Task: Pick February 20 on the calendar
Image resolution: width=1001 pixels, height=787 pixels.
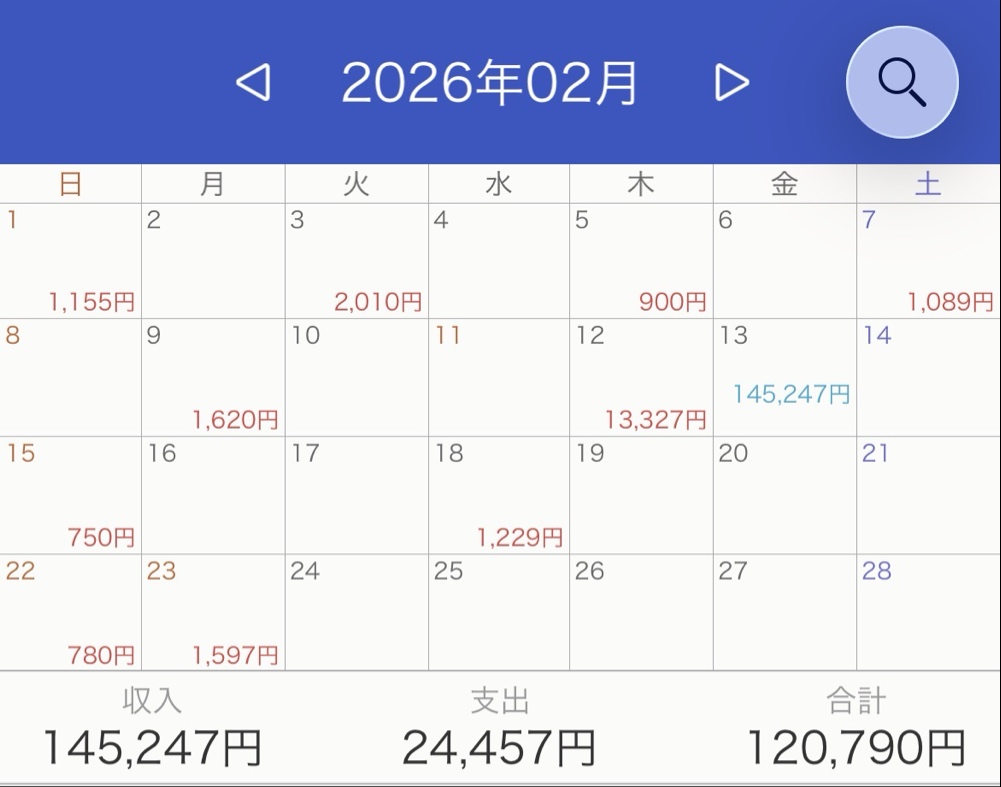Action: click(784, 495)
